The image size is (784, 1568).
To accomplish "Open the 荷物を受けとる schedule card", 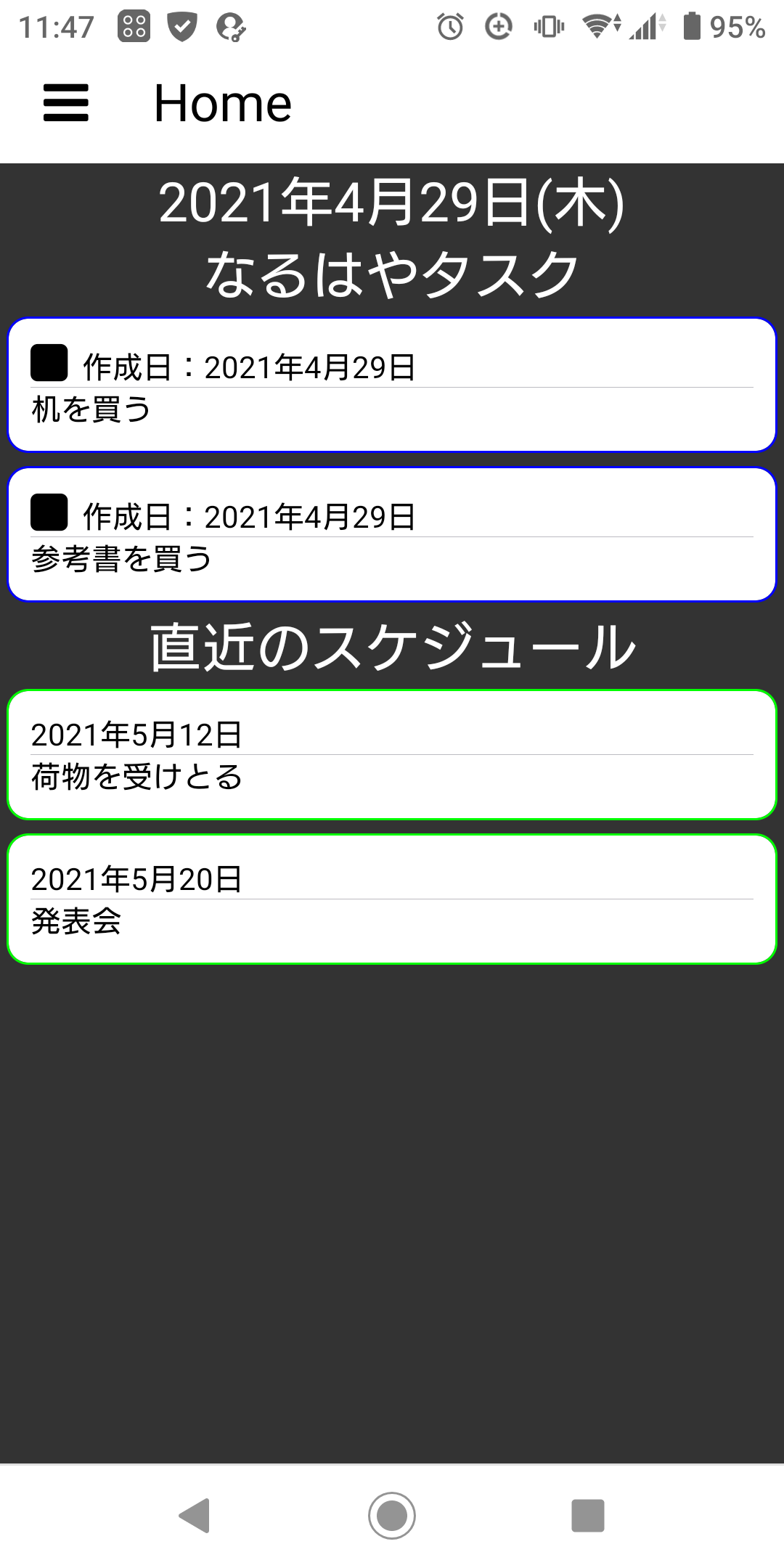I will [x=392, y=755].
